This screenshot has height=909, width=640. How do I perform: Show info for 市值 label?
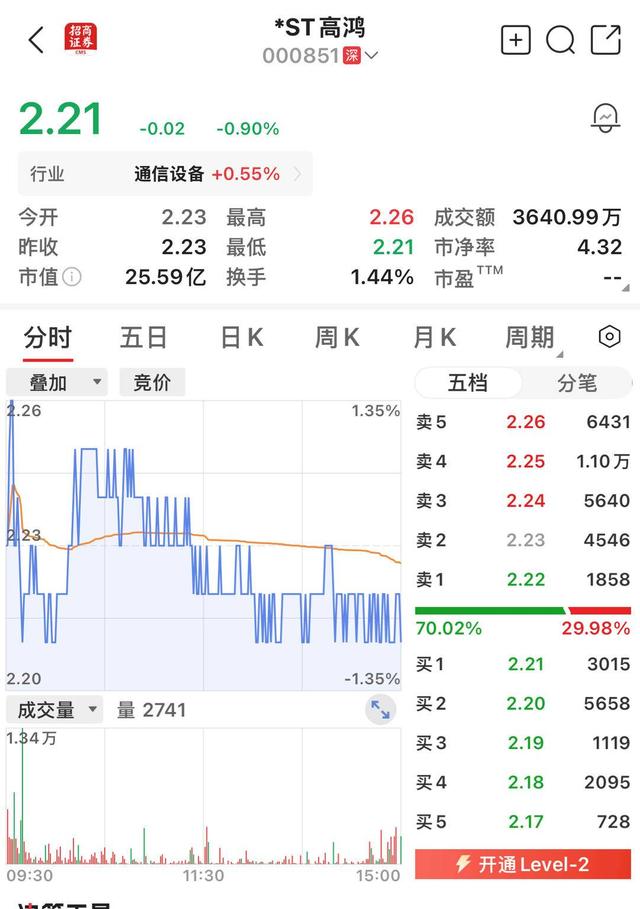(71, 277)
